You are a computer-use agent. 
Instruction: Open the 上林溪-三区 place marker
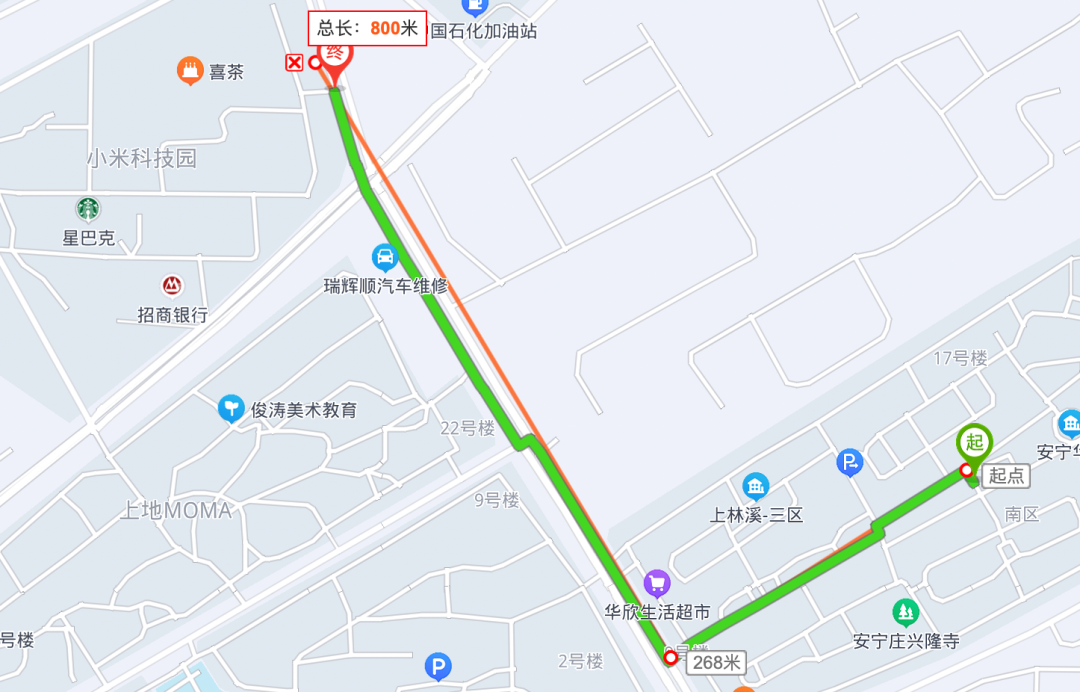(x=756, y=487)
